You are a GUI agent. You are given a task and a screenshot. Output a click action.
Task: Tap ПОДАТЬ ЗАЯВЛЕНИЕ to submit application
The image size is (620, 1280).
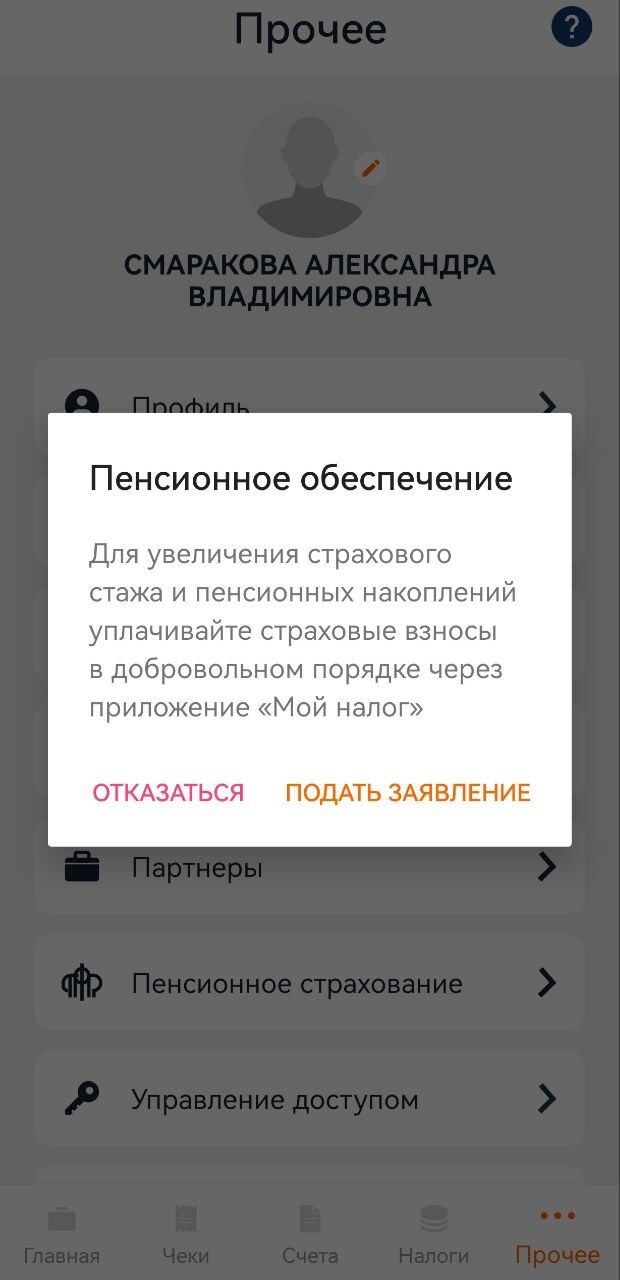(407, 793)
